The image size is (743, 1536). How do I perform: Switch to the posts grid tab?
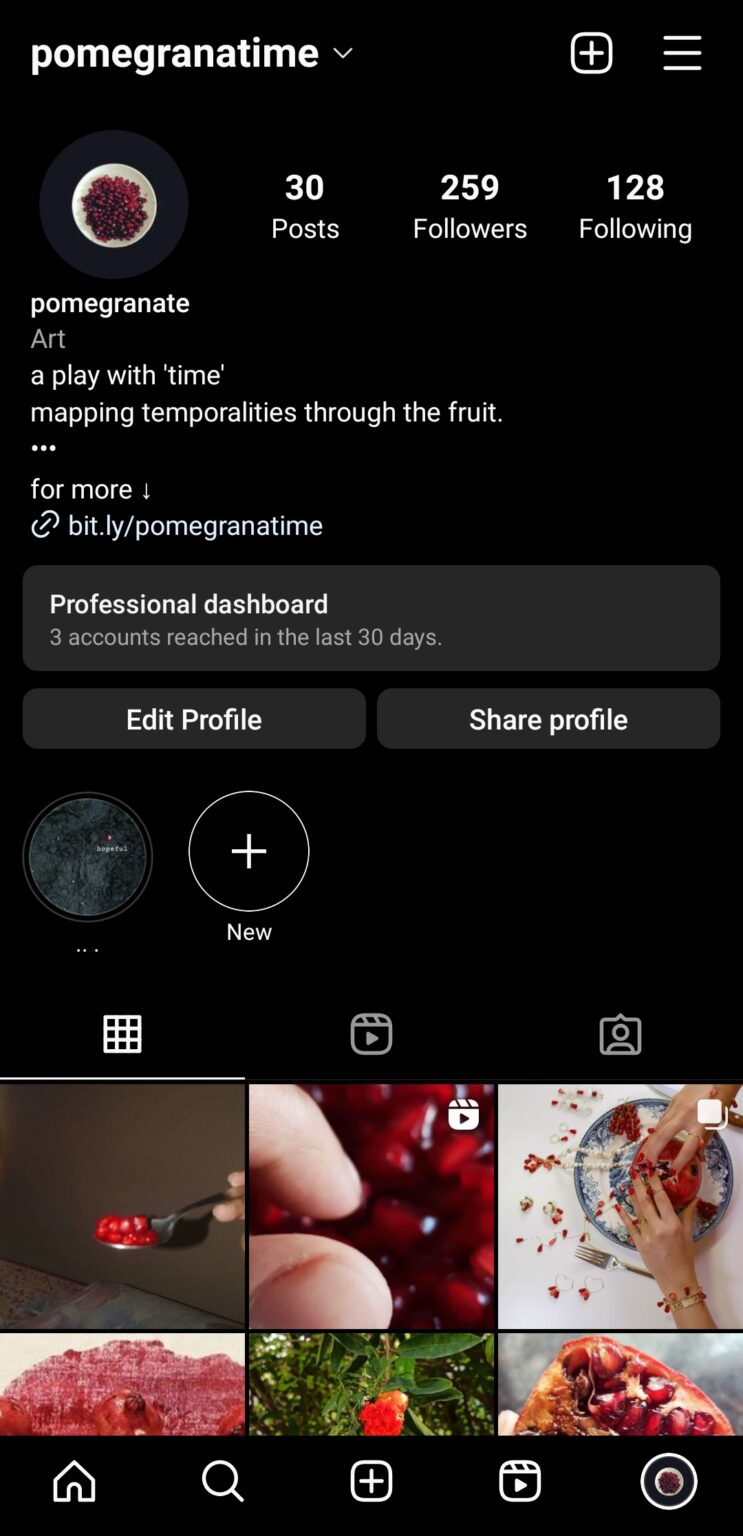[x=122, y=1034]
